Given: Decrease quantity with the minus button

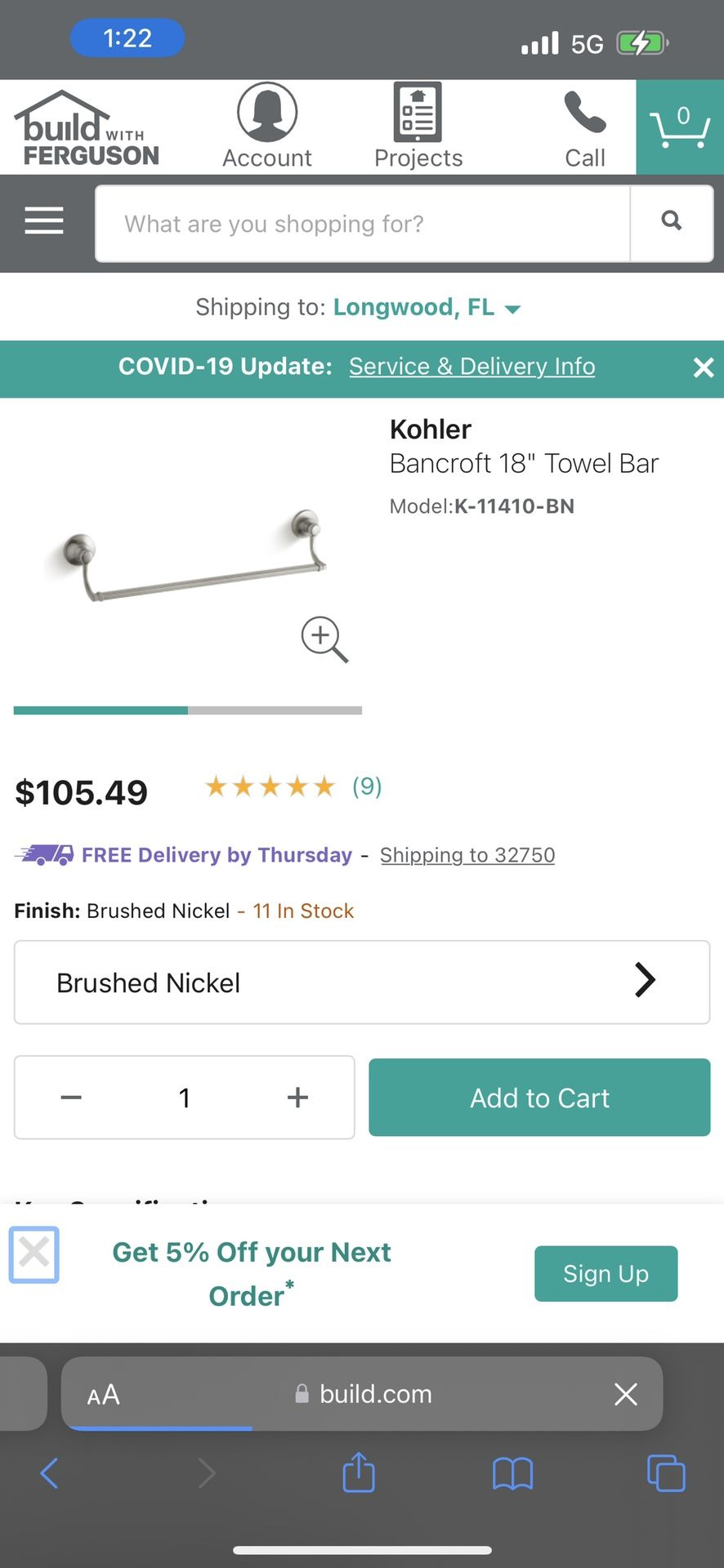Looking at the screenshot, I should tap(71, 1098).
